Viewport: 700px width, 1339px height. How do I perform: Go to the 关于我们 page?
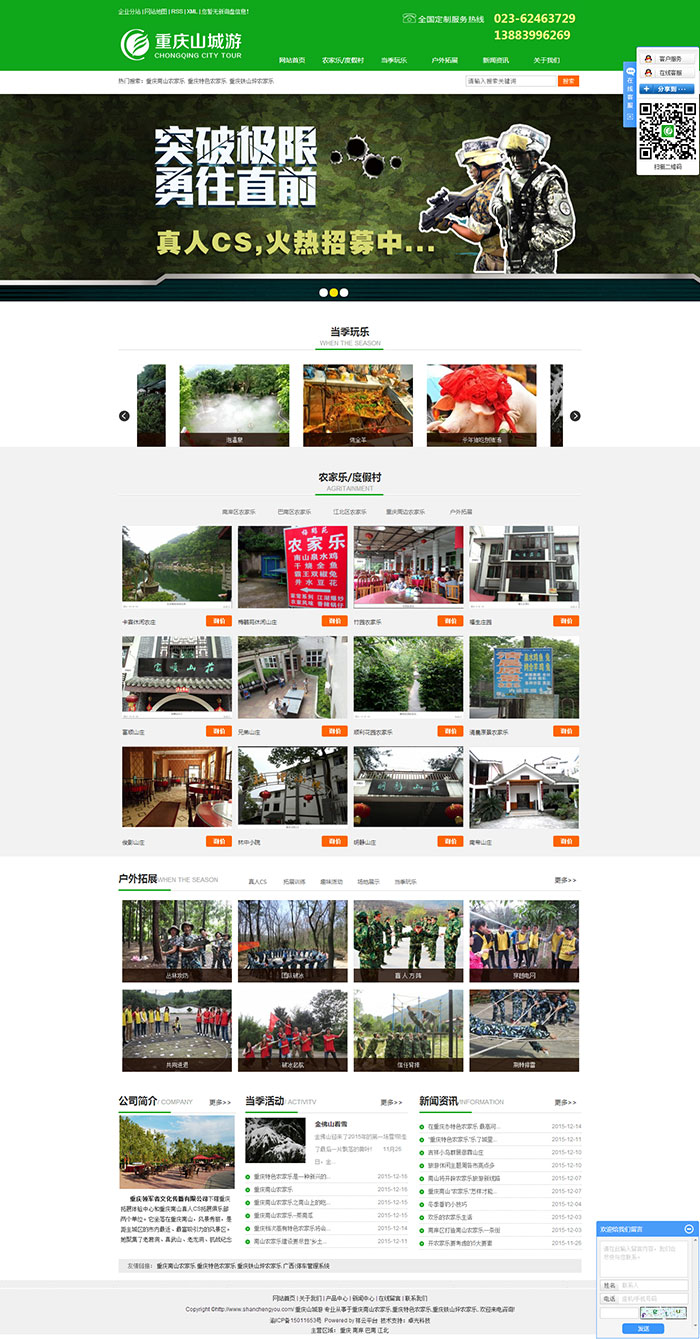(x=546, y=60)
